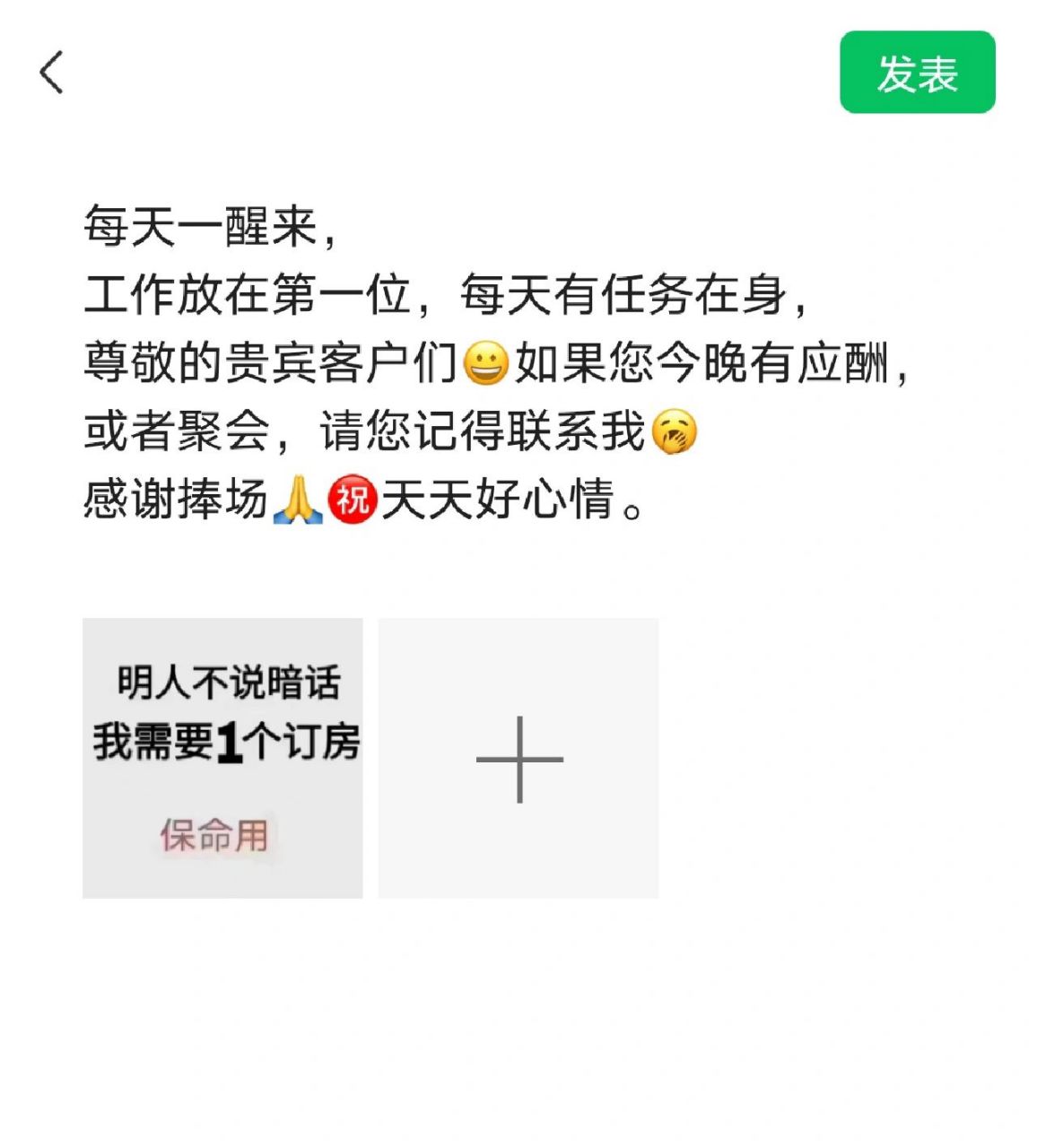1037x1148 pixels.
Task: Open the attached 明人不说暗话 image thumbnail
Action: point(223,756)
